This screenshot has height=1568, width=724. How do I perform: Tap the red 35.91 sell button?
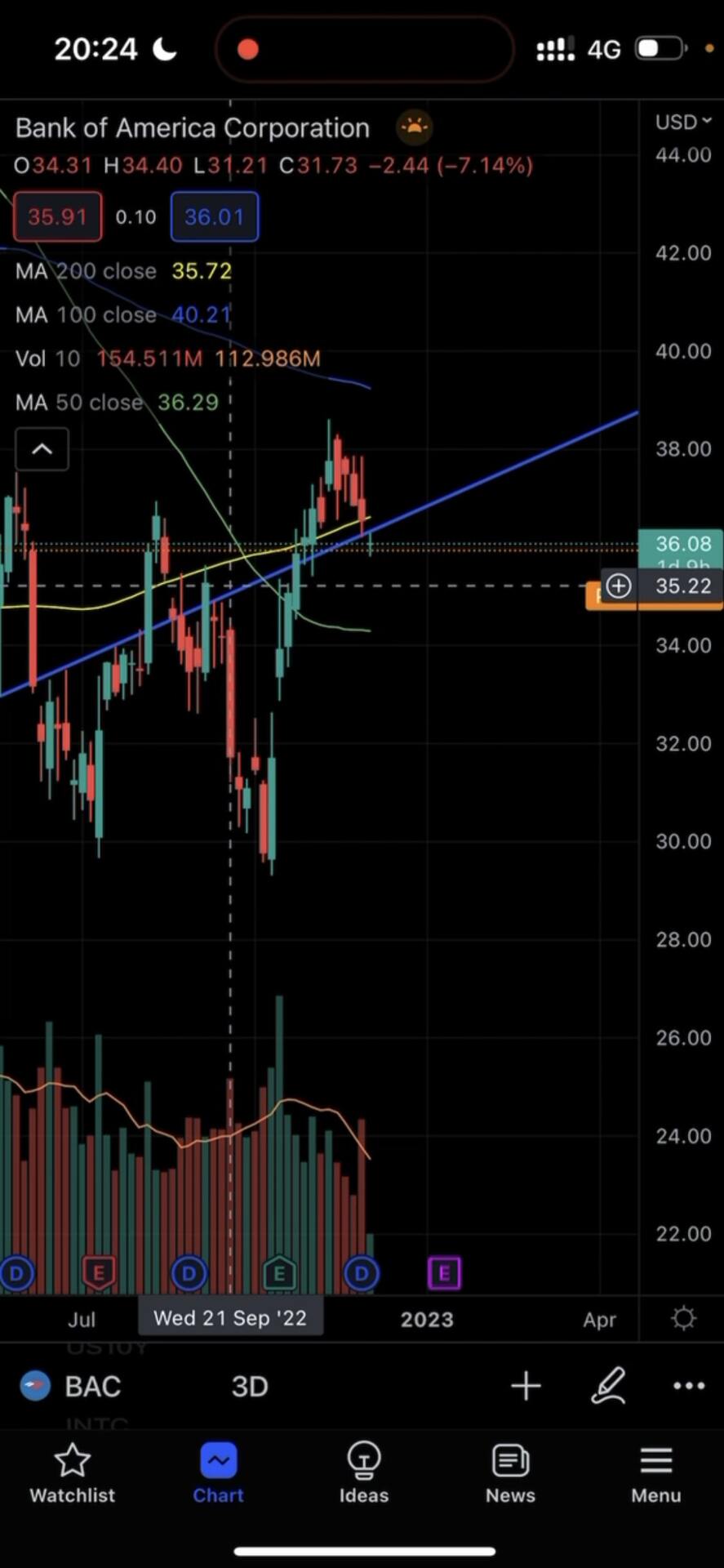pyautogui.click(x=57, y=216)
